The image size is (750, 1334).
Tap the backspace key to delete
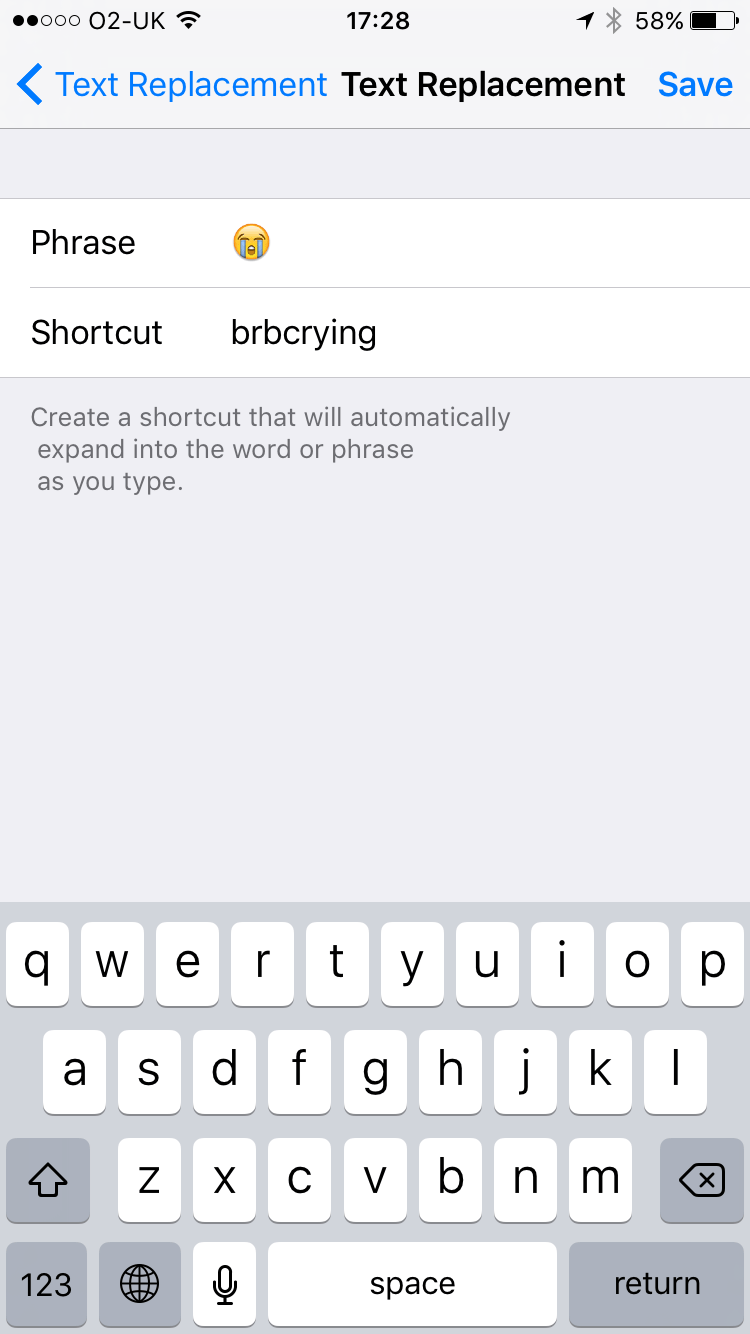[x=701, y=1181]
